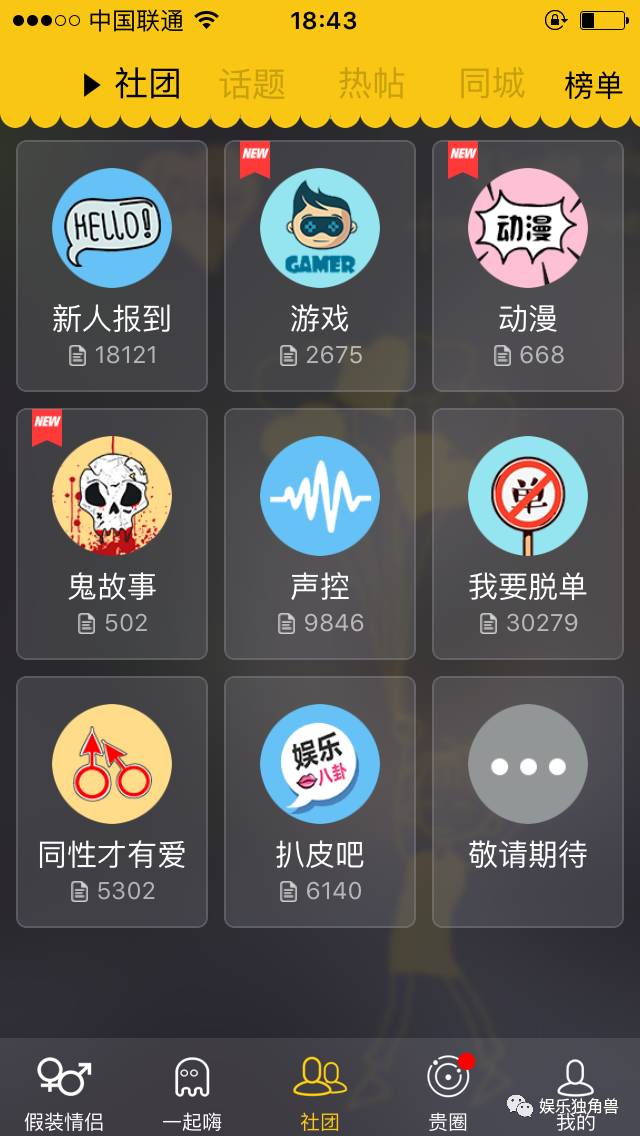Open the 同性才有爱 community card
The image size is (640, 1136).
pyautogui.click(x=112, y=801)
